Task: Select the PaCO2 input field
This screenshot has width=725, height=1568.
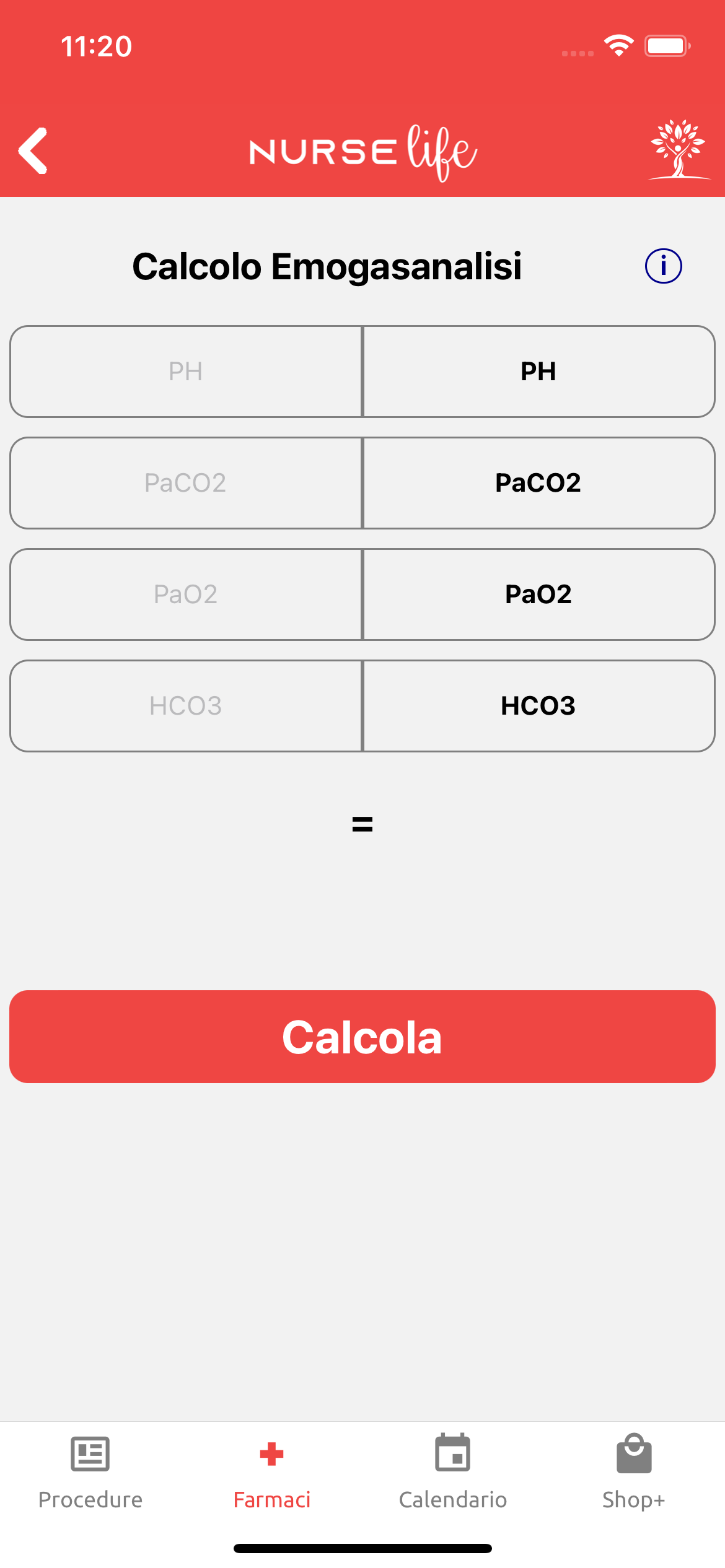Action: tap(186, 483)
